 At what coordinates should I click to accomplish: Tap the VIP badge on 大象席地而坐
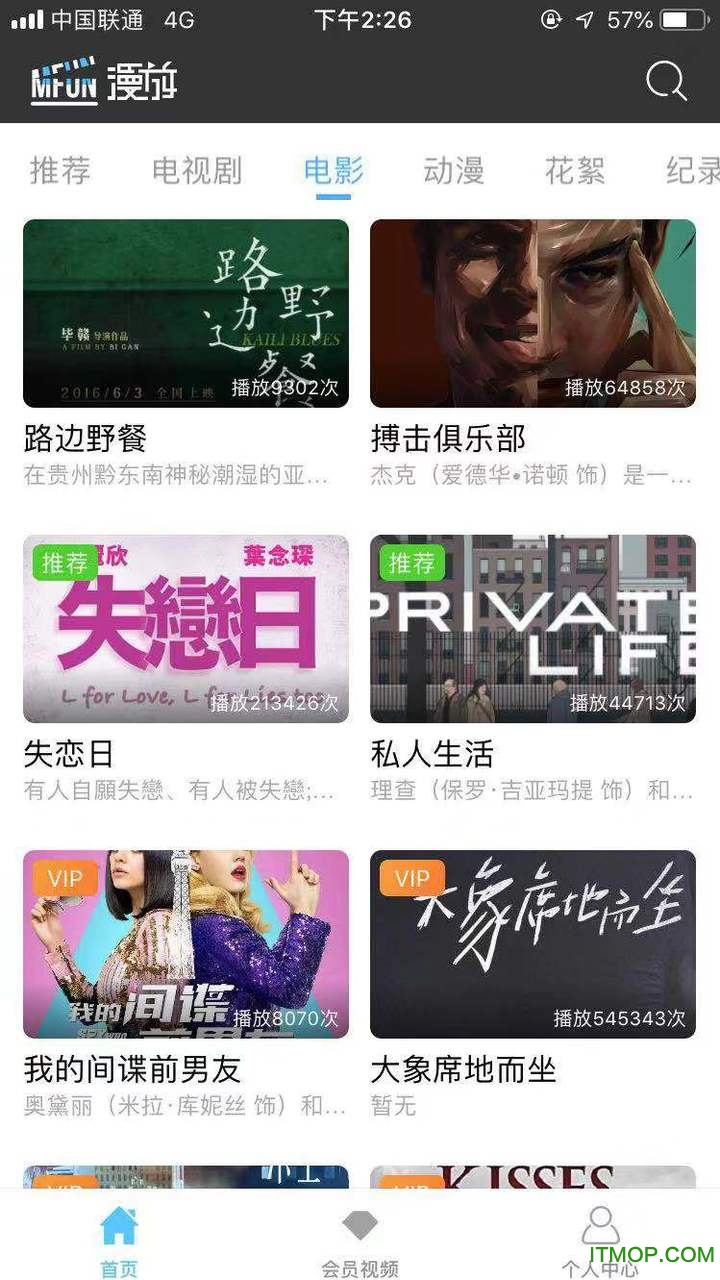(410, 878)
